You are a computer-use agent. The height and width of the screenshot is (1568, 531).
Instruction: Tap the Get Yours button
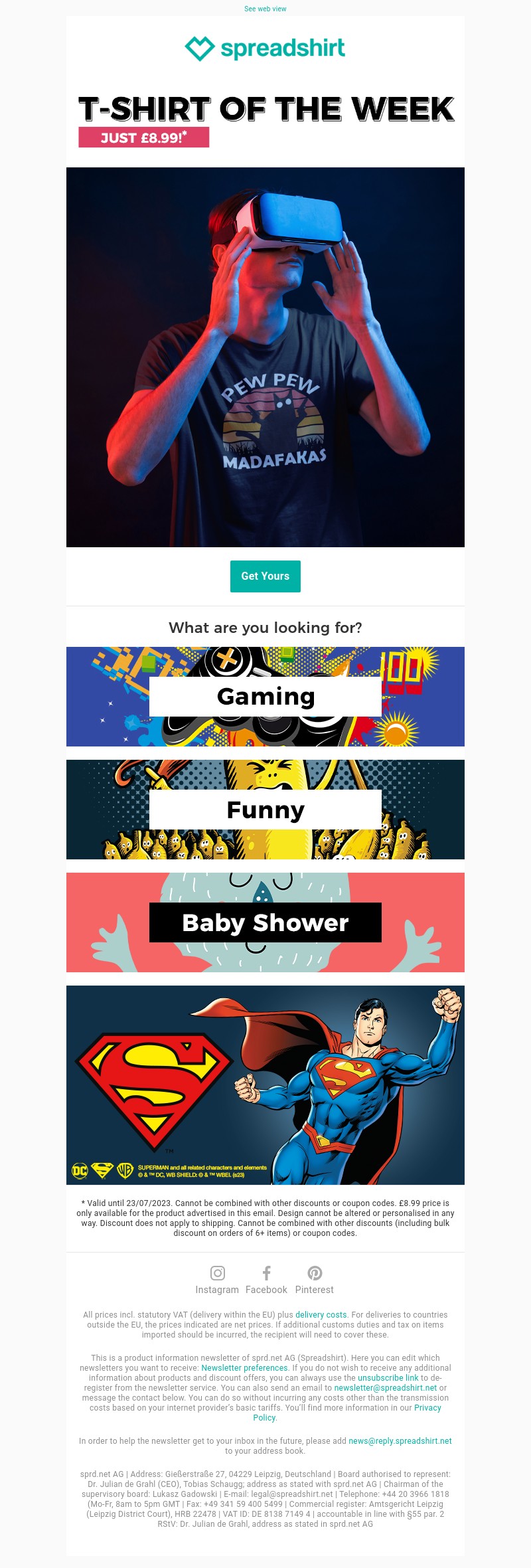265,576
